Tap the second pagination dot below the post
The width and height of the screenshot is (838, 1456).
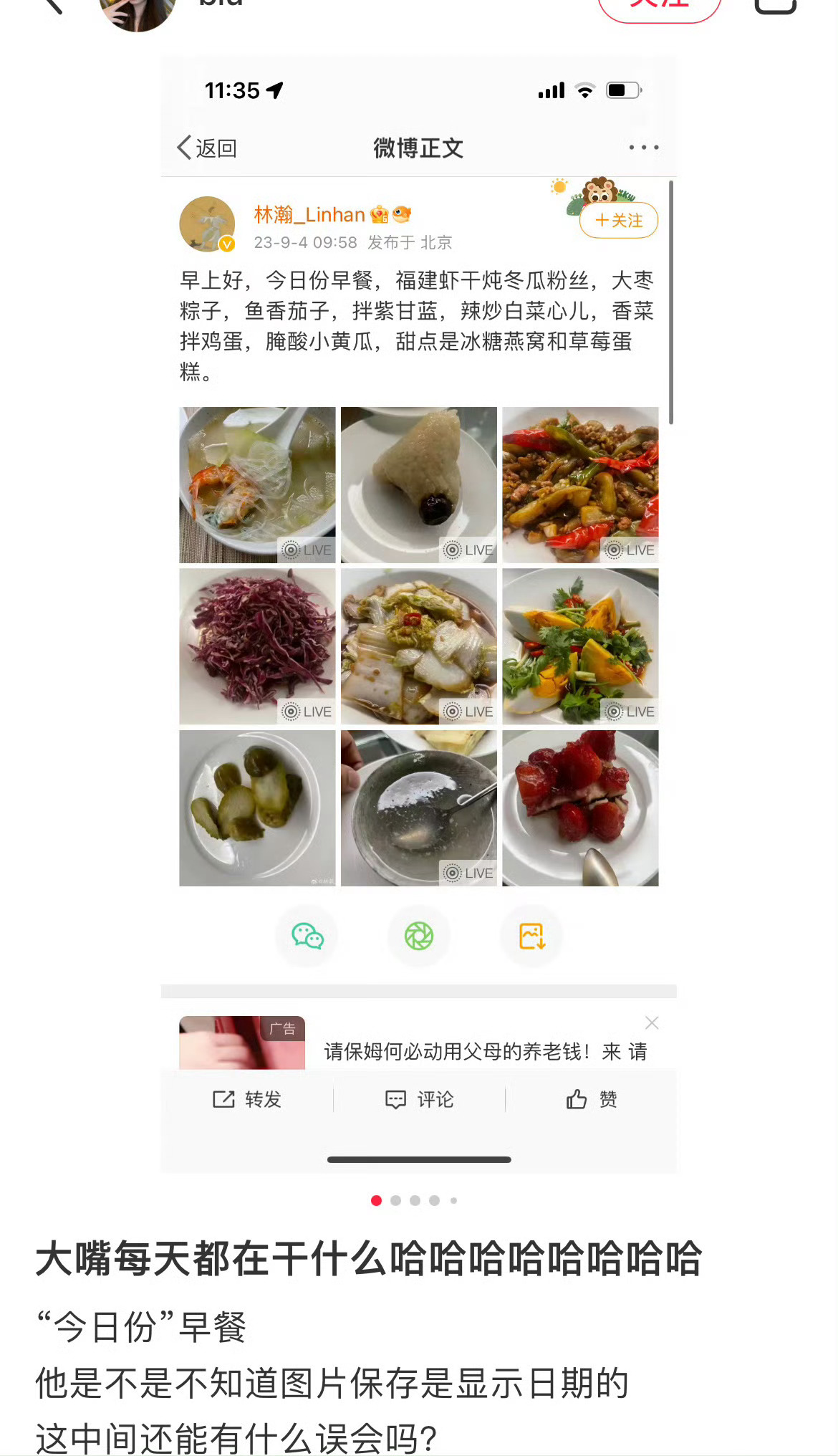tap(396, 1201)
